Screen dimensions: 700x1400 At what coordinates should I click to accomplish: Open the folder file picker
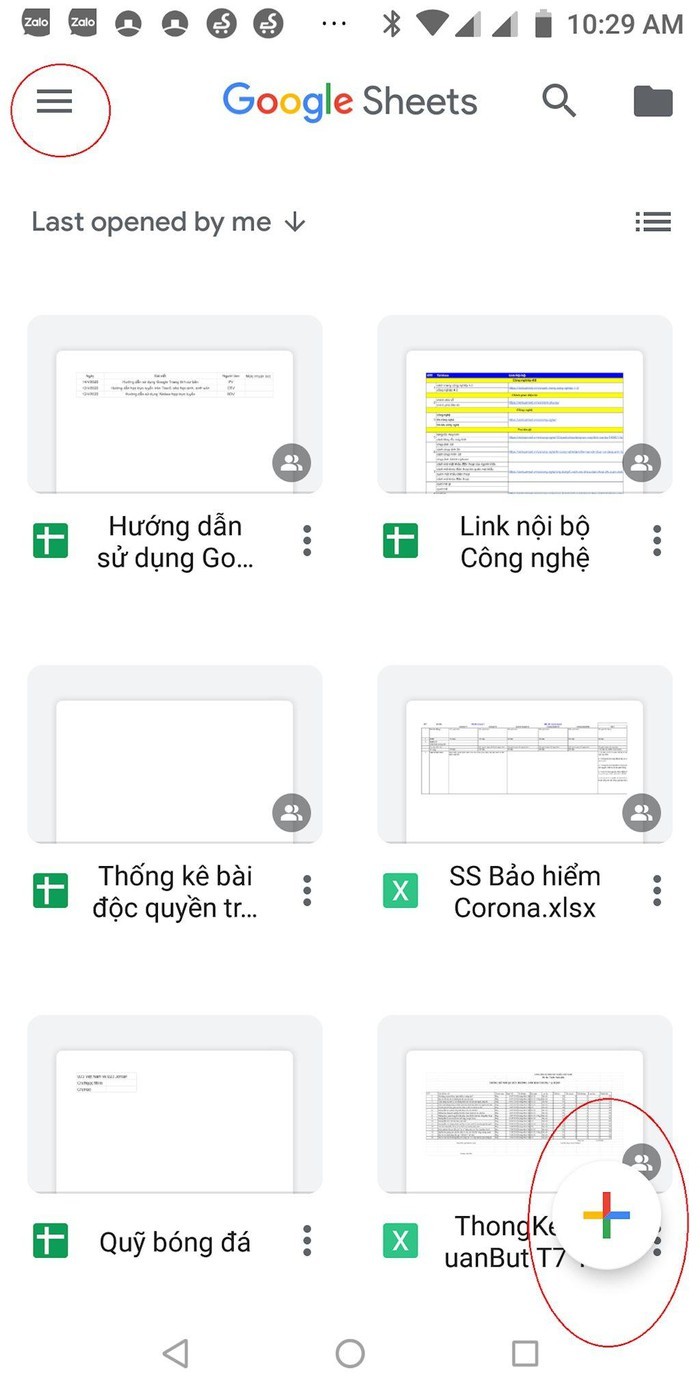653,101
